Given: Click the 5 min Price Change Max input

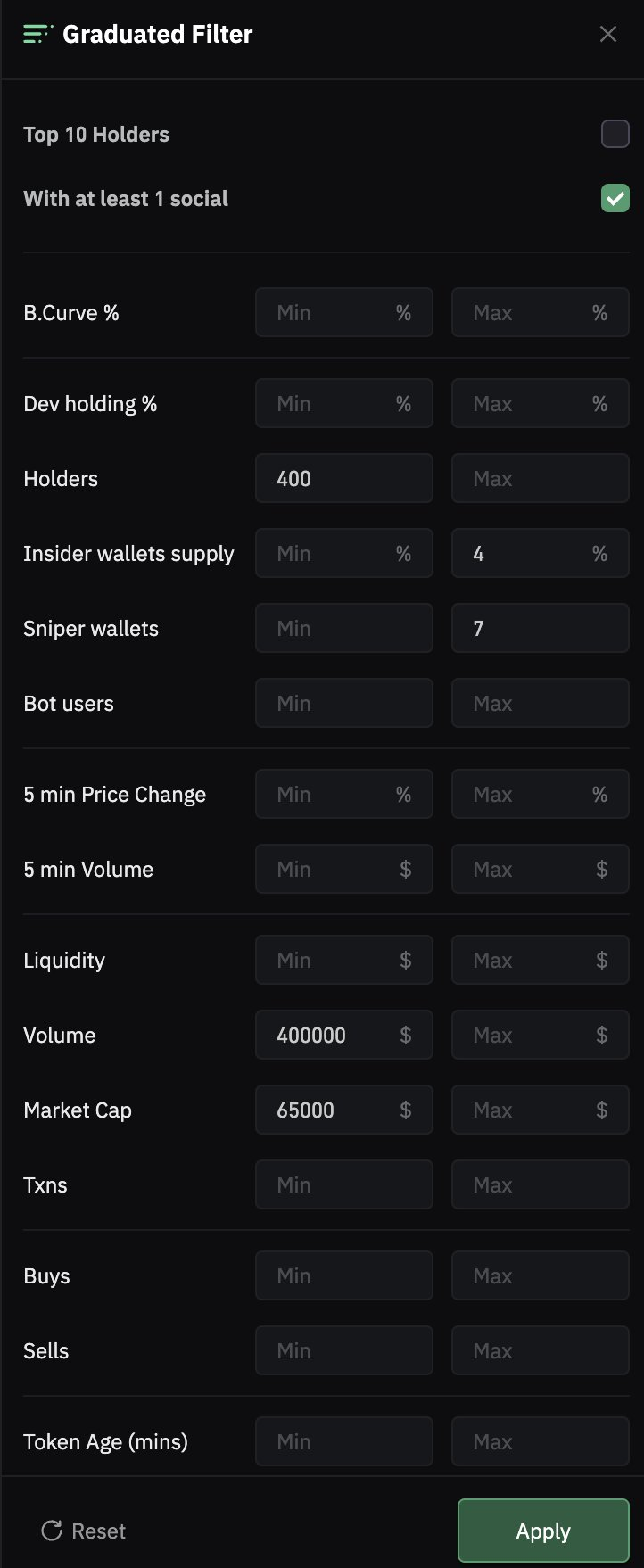Looking at the screenshot, I should 540,794.
